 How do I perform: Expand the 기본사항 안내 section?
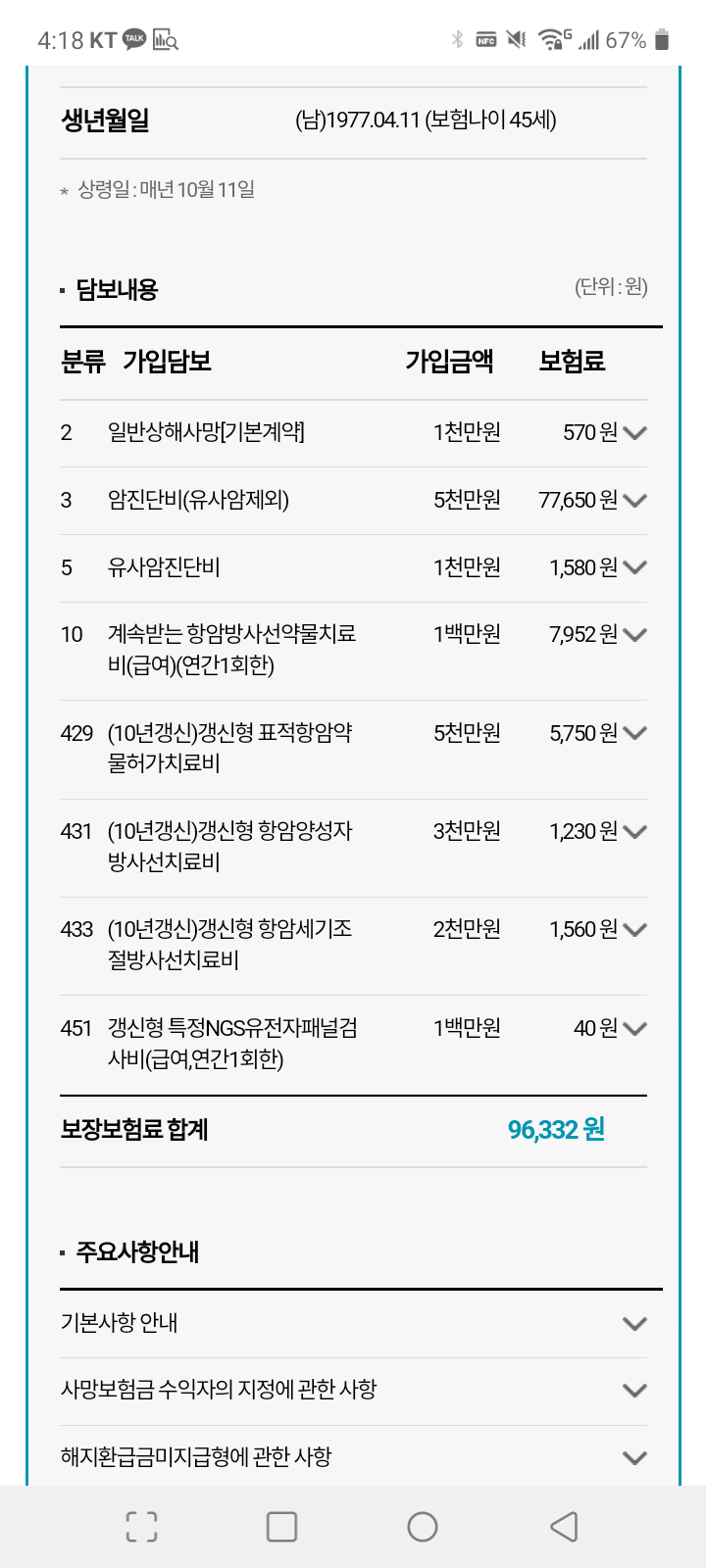(353, 1324)
